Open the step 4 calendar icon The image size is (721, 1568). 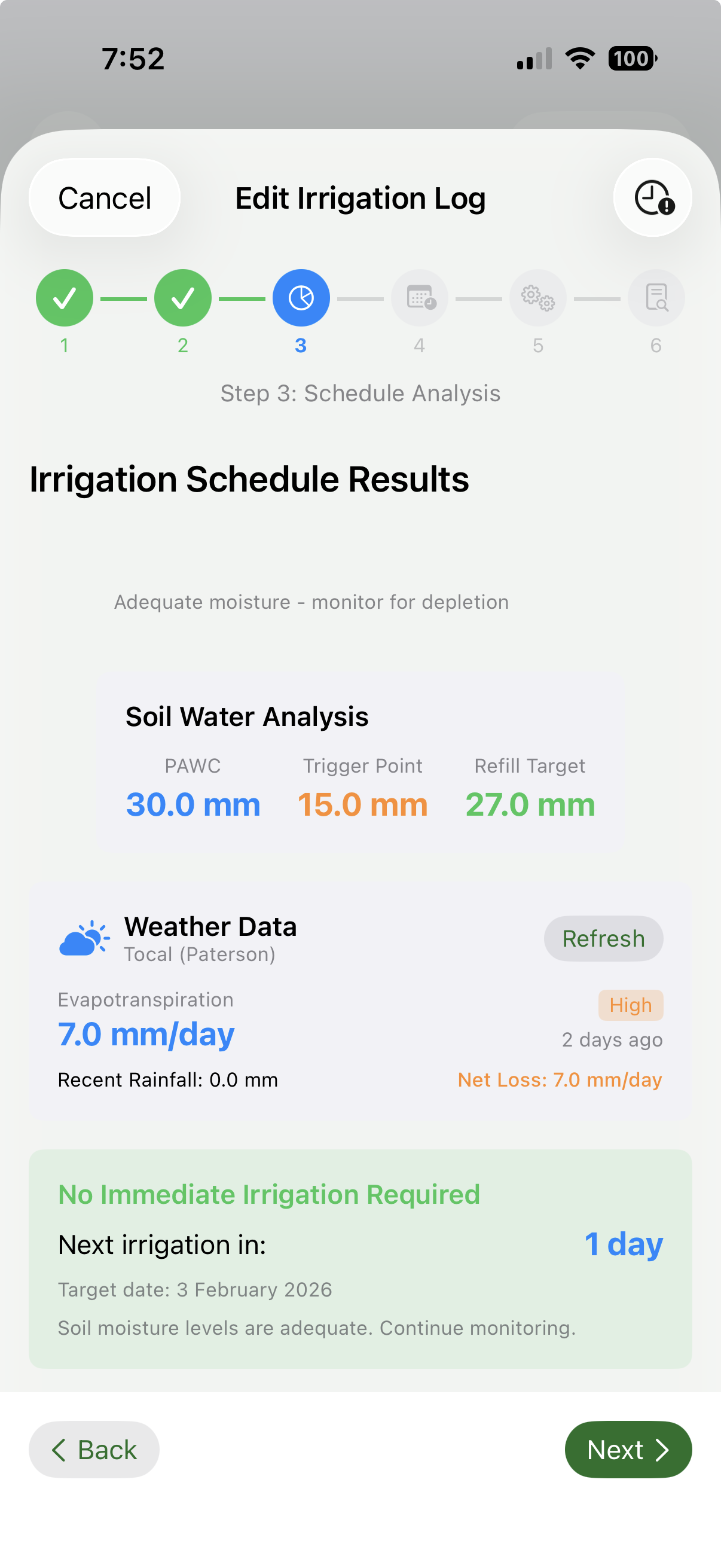418,298
